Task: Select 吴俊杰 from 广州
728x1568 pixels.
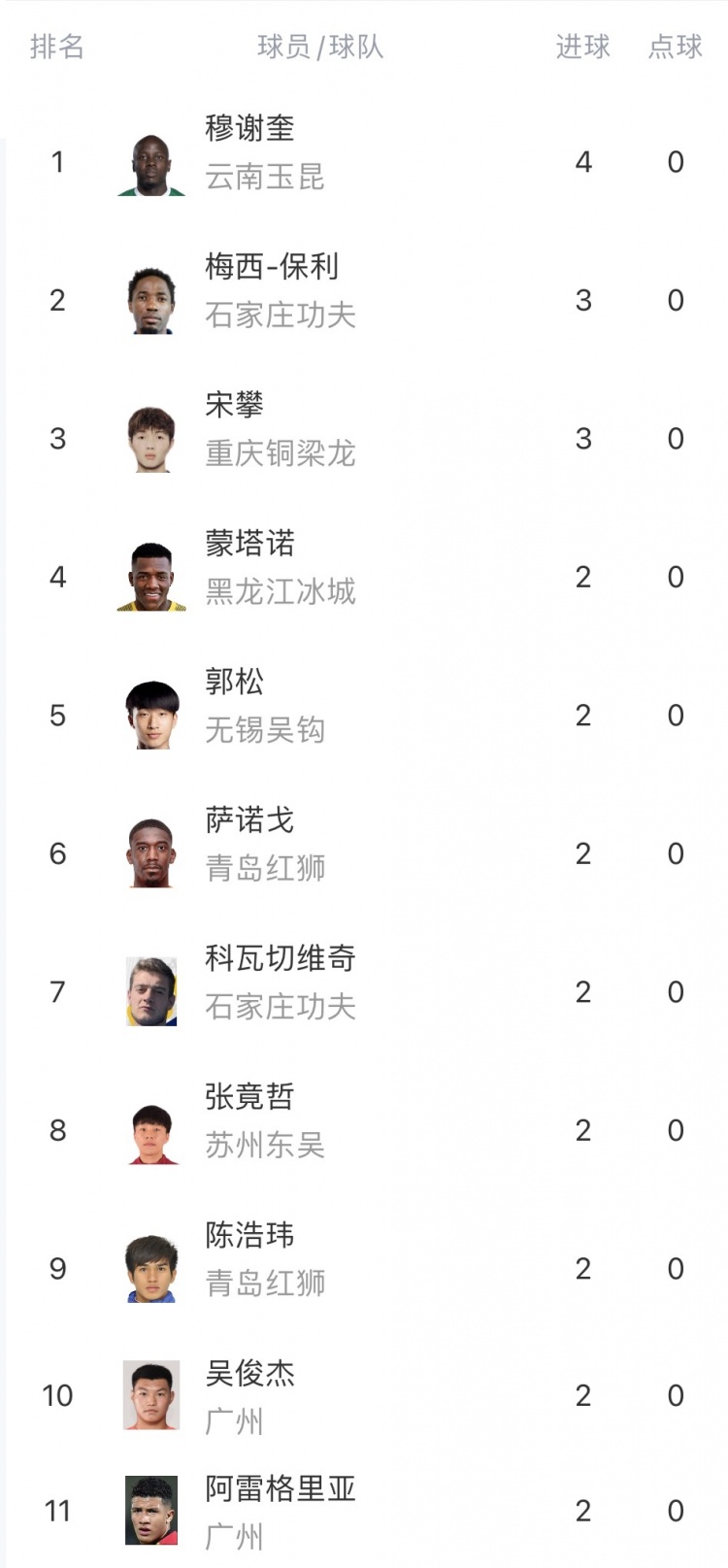Action: pos(364,1395)
